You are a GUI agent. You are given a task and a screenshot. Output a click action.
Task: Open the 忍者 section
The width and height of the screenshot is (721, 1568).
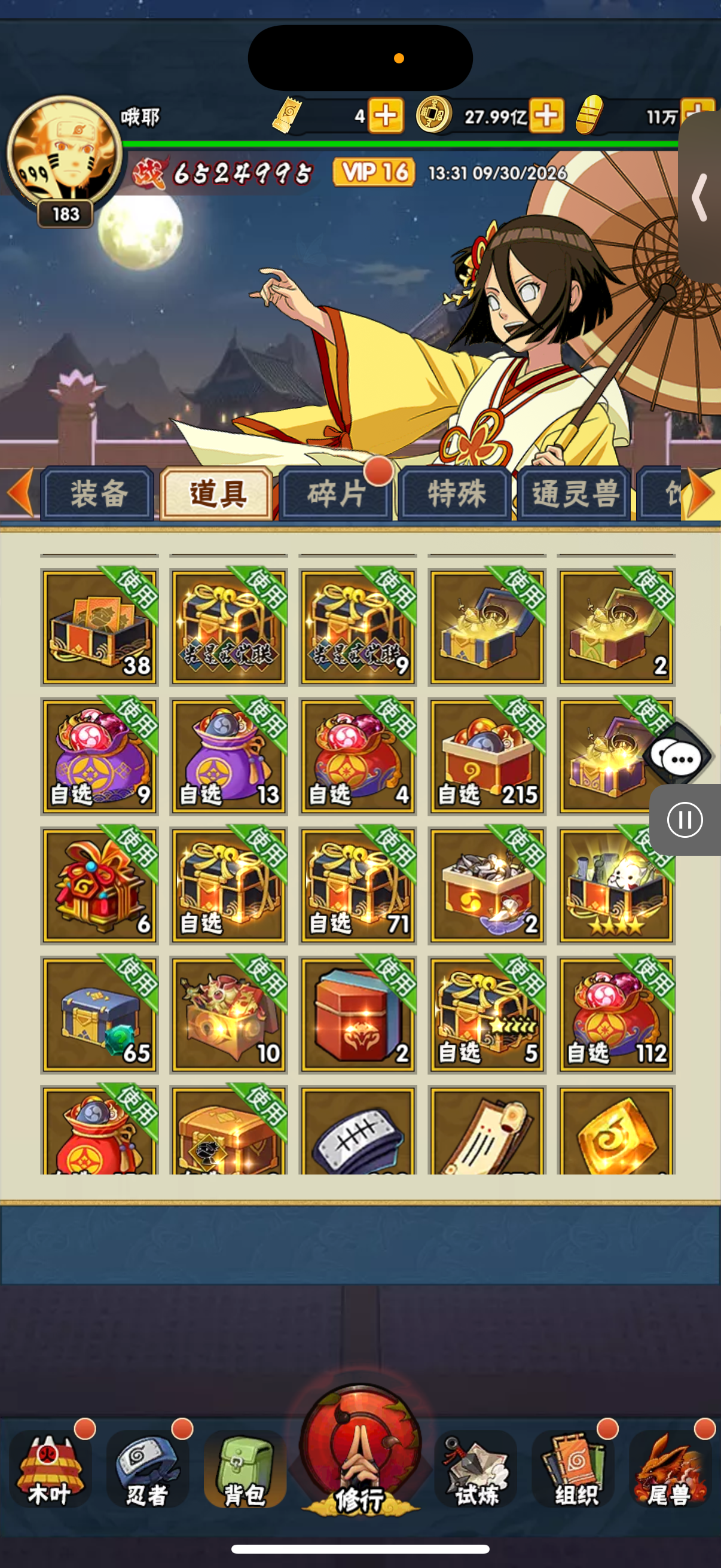click(x=147, y=1469)
